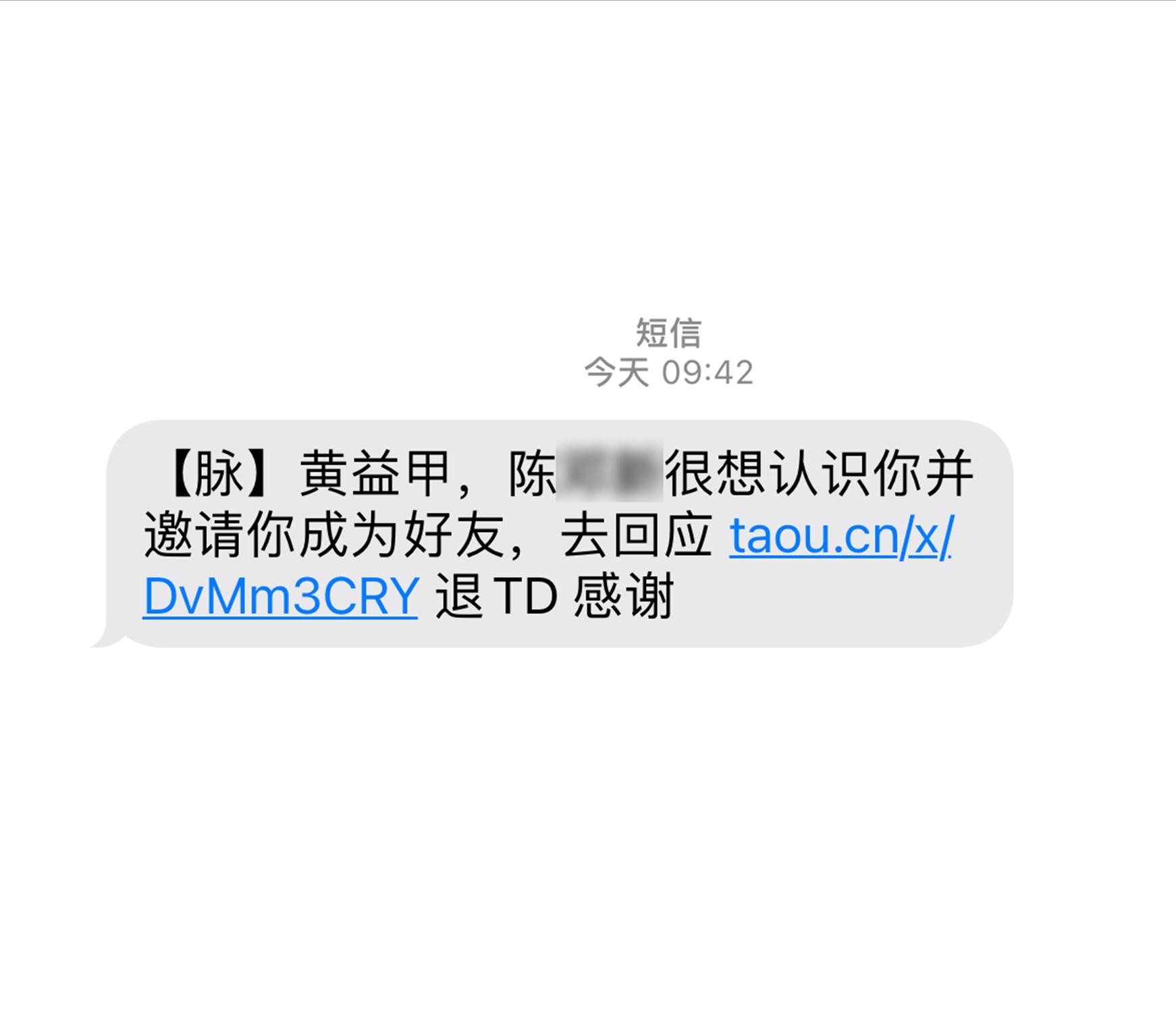1176x1016 pixels.
Task: Open the taou.cn/x/DvMm3CRY link
Action: point(839,537)
